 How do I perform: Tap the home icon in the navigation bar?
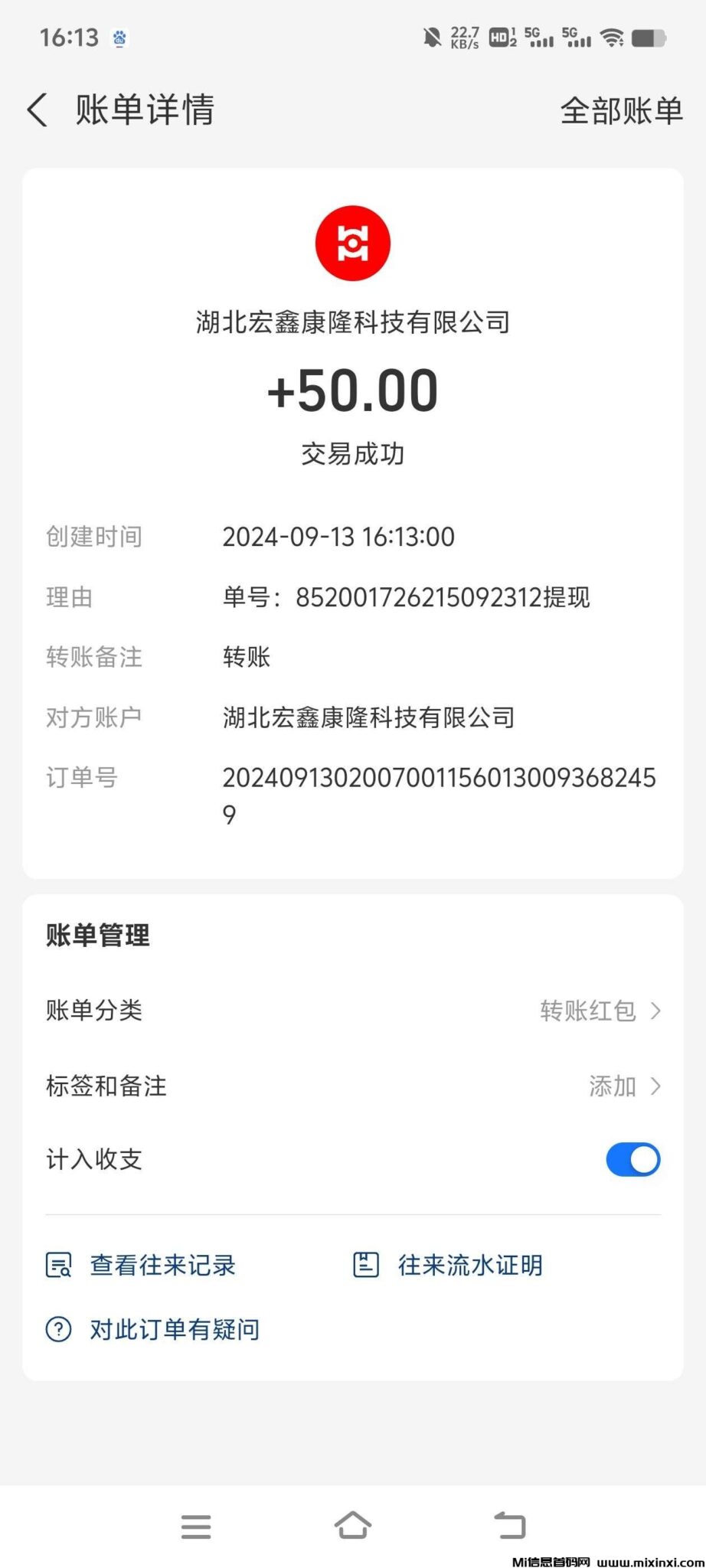353,1526
